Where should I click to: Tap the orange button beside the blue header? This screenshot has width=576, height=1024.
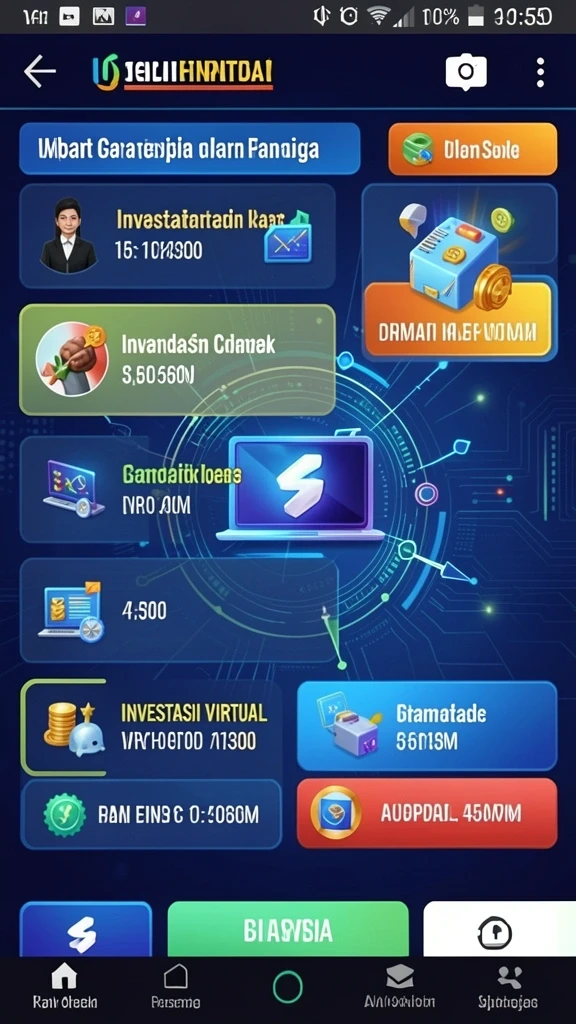point(473,150)
